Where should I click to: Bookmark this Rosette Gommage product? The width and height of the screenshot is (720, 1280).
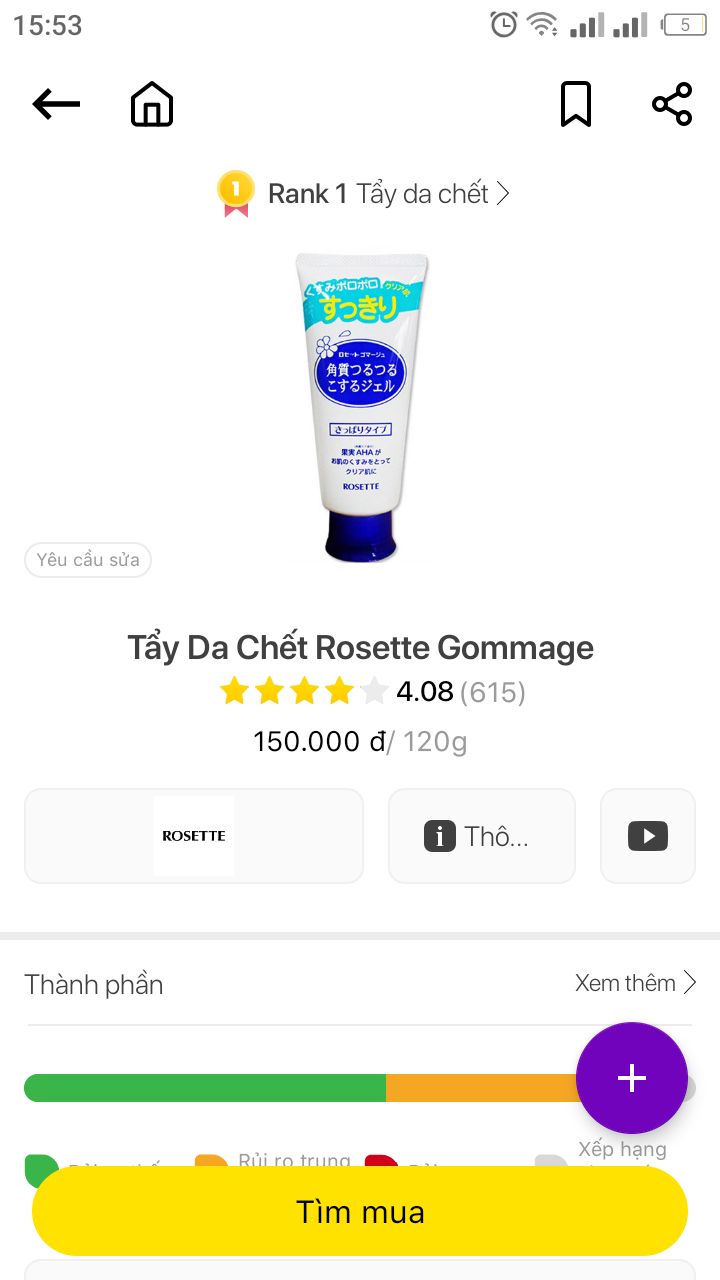tap(576, 104)
